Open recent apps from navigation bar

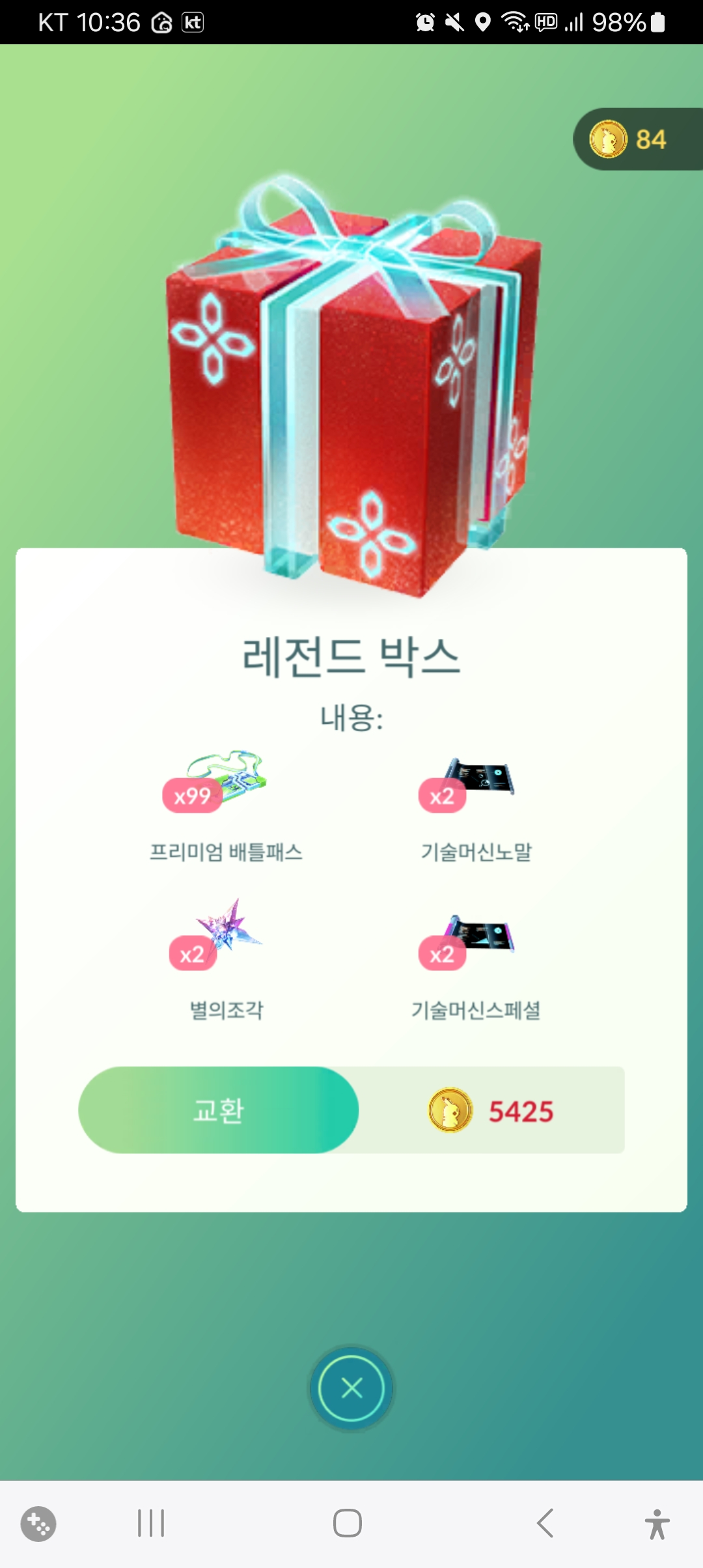pyautogui.click(x=151, y=1524)
